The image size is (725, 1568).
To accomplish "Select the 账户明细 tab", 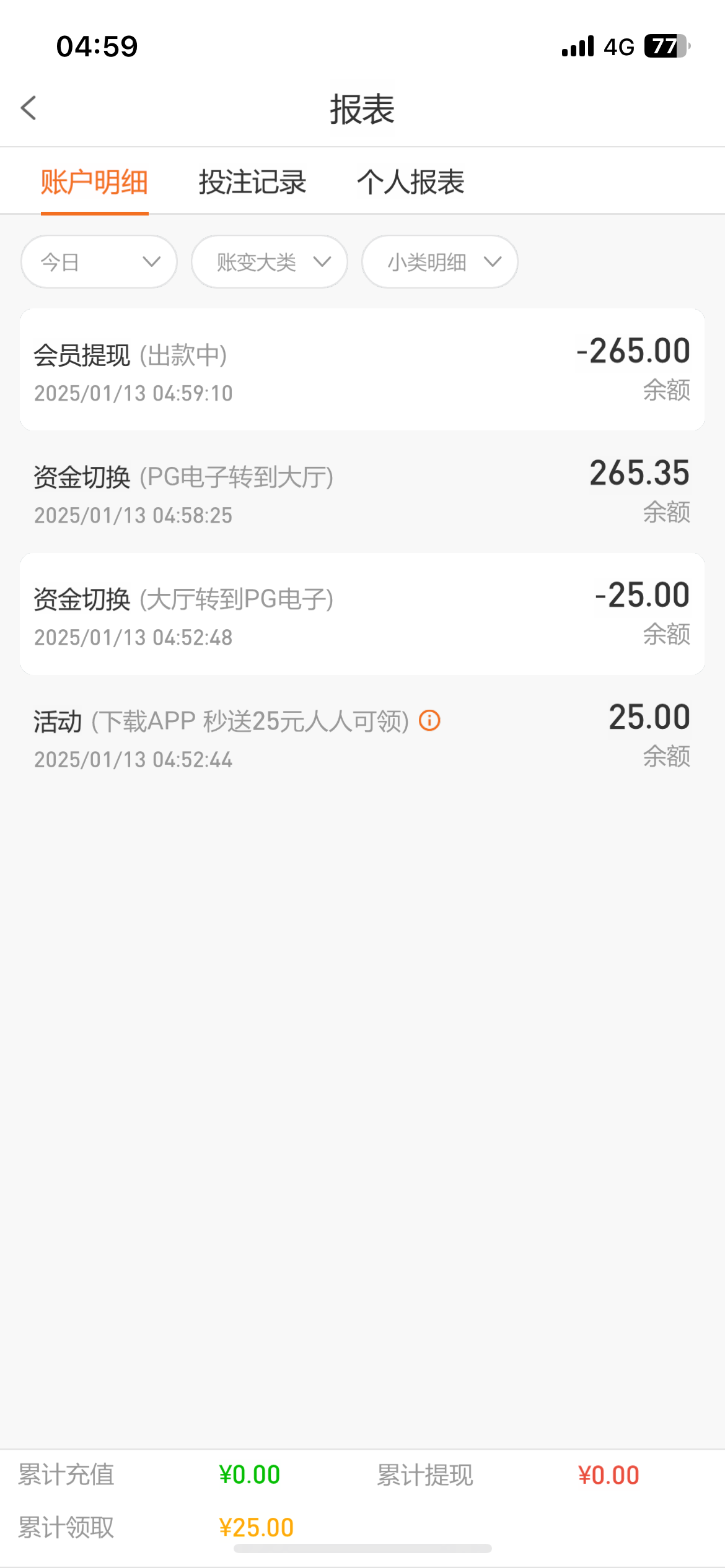I will coord(94,182).
